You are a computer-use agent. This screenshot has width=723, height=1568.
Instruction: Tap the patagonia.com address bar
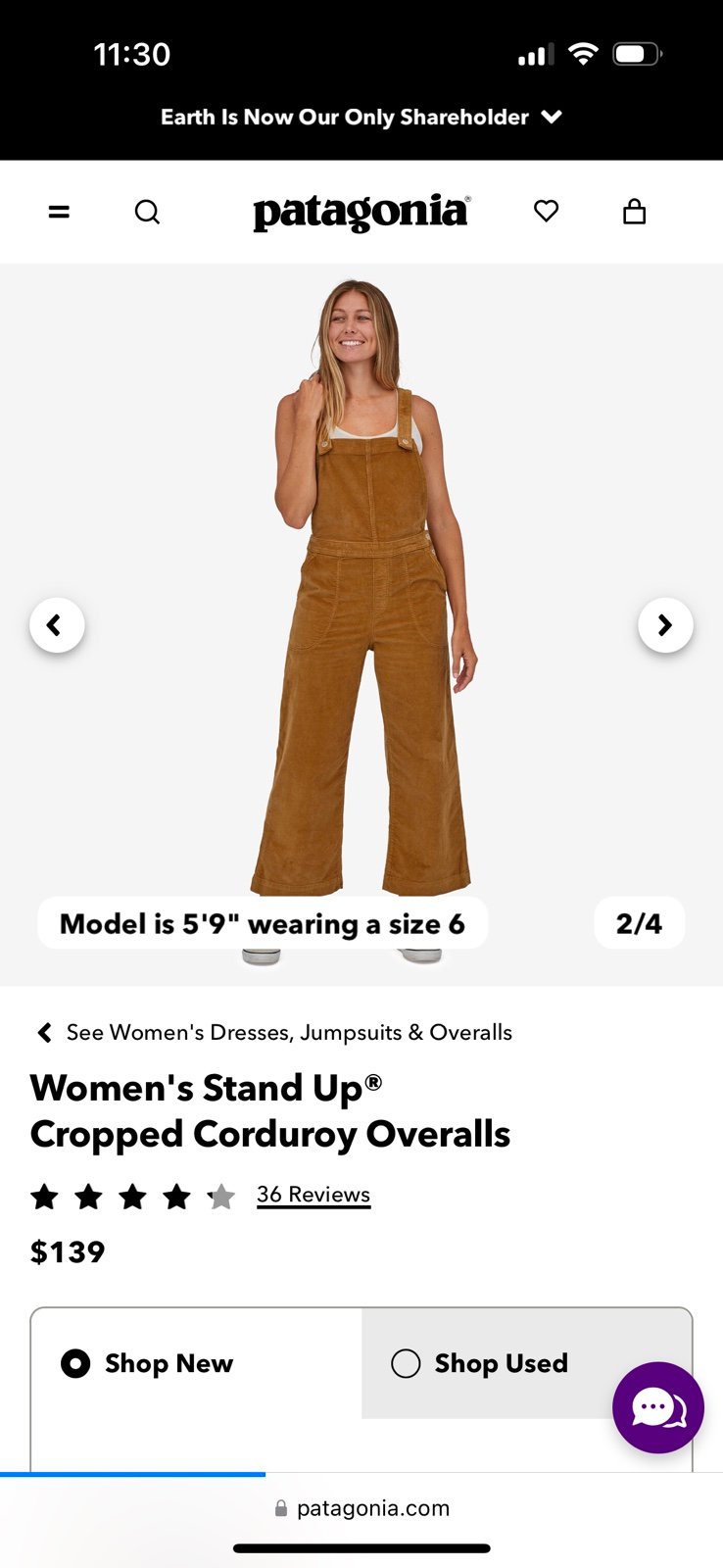(361, 1508)
